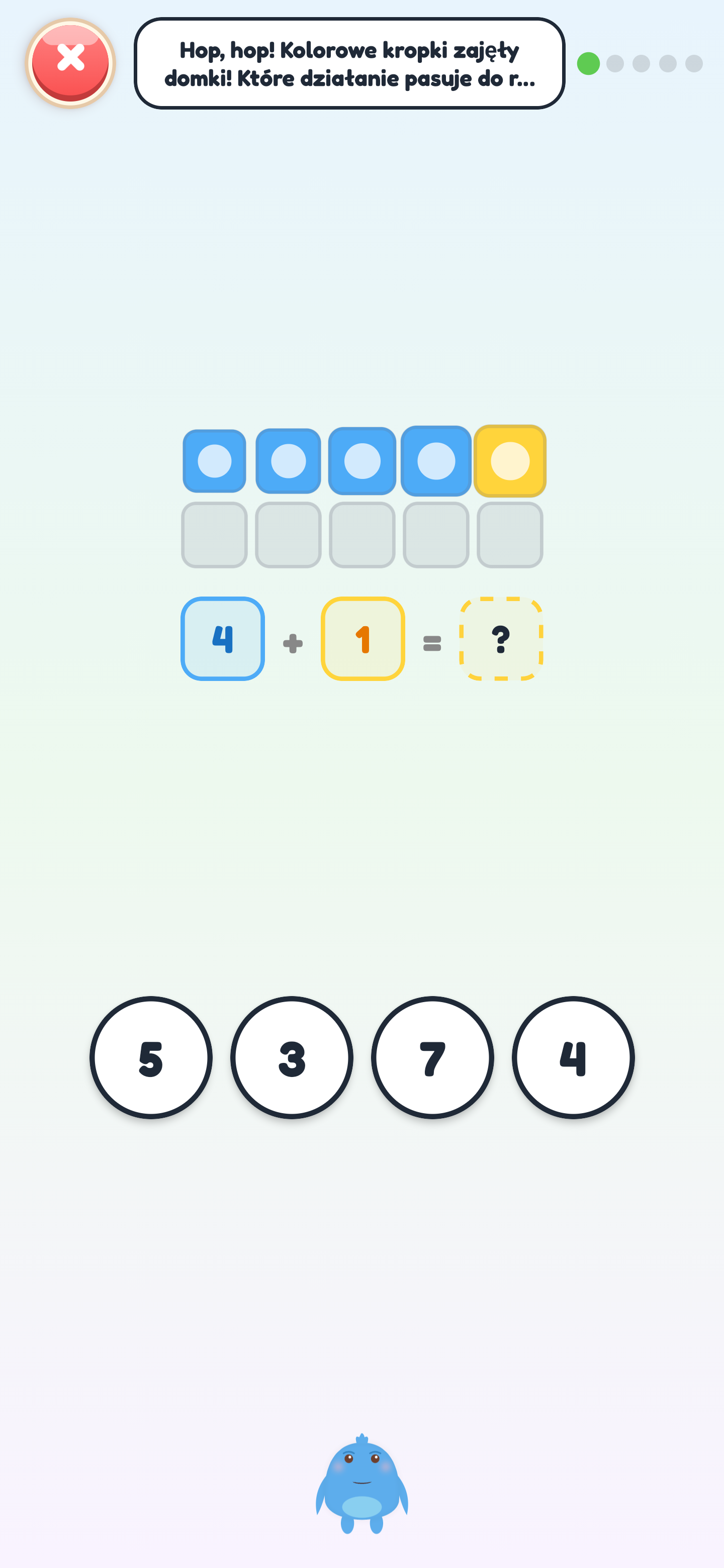Expand the truncated instruction bubble
724x1568 pixels.
tap(349, 63)
